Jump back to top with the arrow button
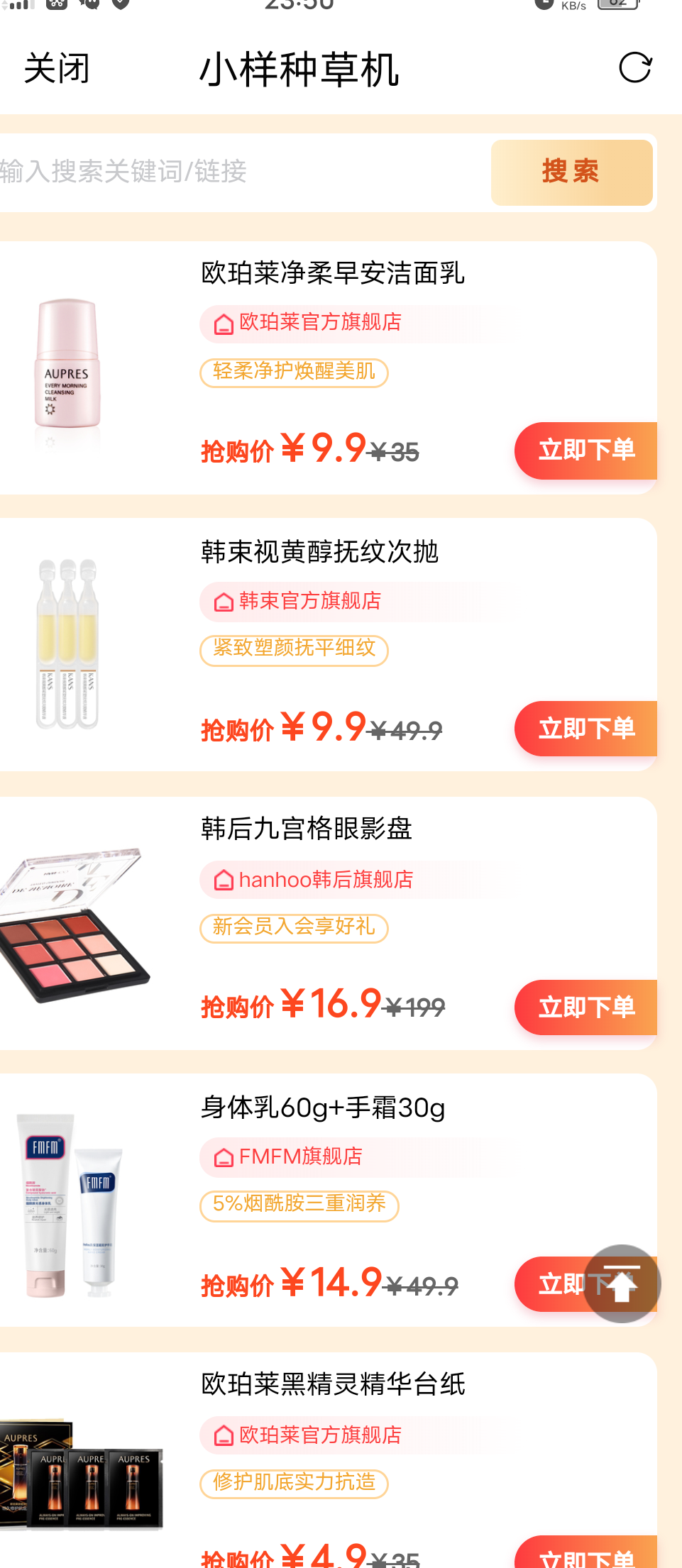Image resolution: width=682 pixels, height=1568 pixels. pyautogui.click(x=622, y=1283)
